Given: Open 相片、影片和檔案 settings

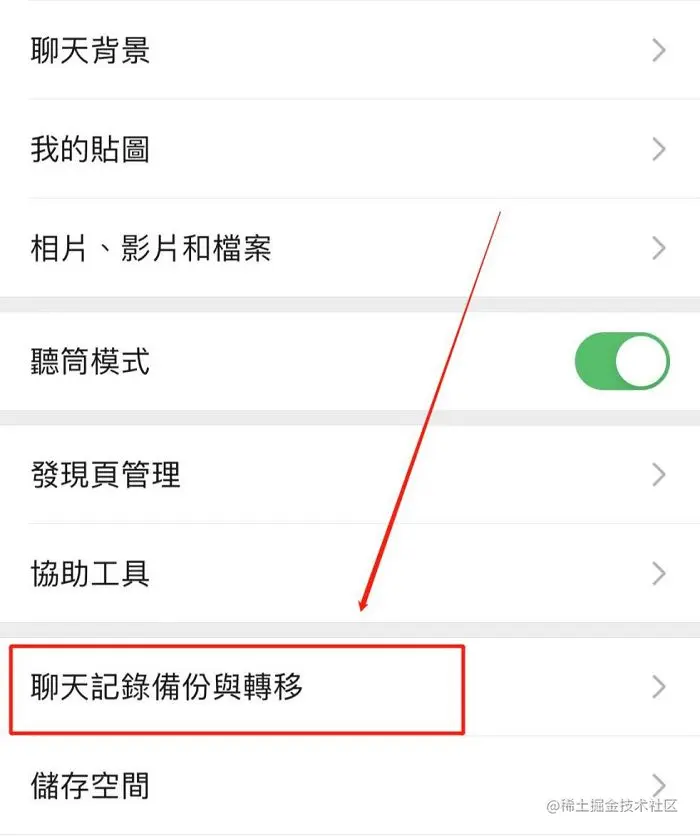Looking at the screenshot, I should tap(350, 248).
